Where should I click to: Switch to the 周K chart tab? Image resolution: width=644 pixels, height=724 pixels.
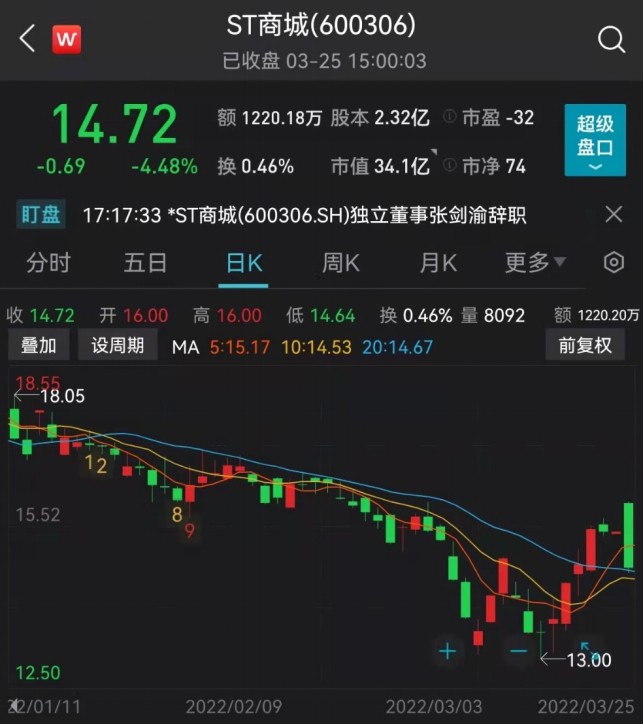point(340,263)
